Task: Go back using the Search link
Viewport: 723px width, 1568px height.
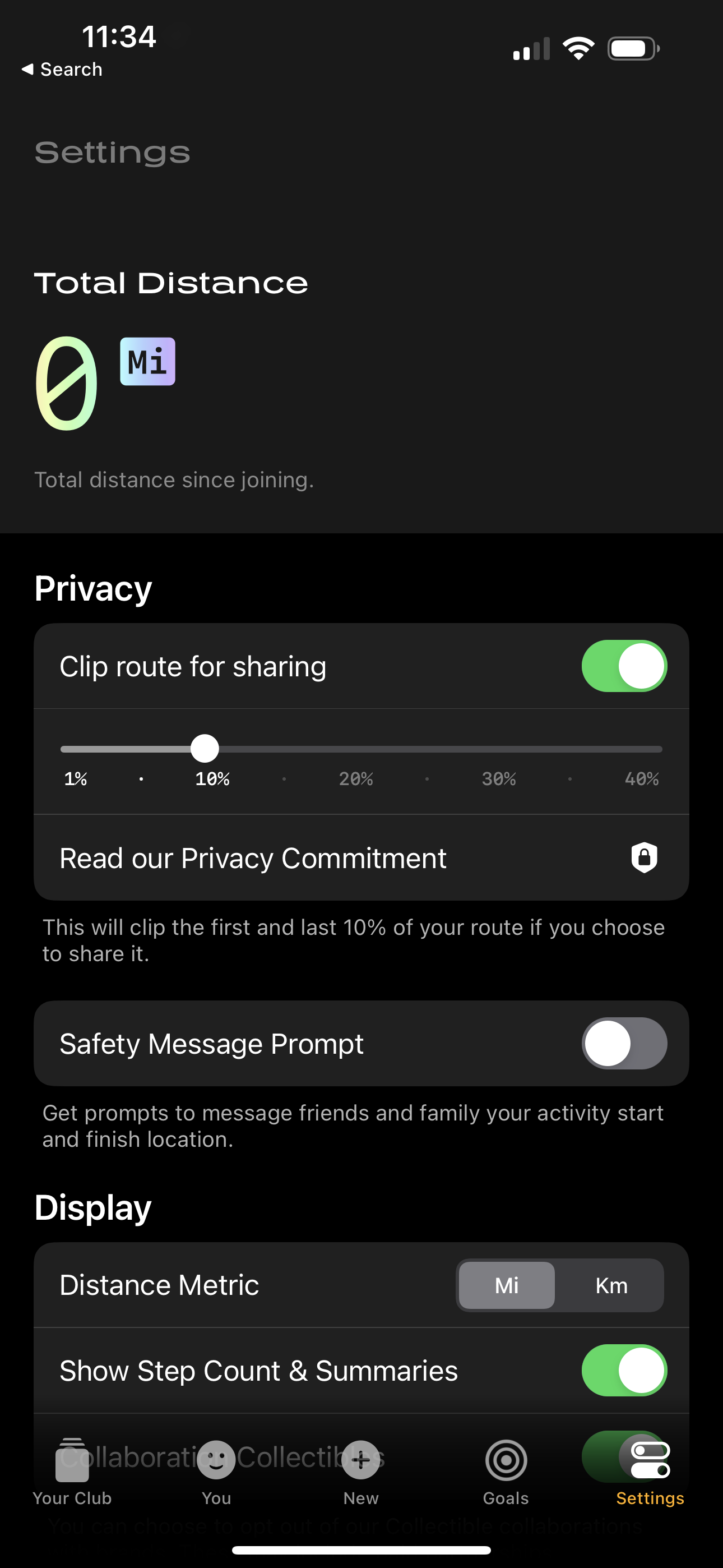Action: coord(62,70)
